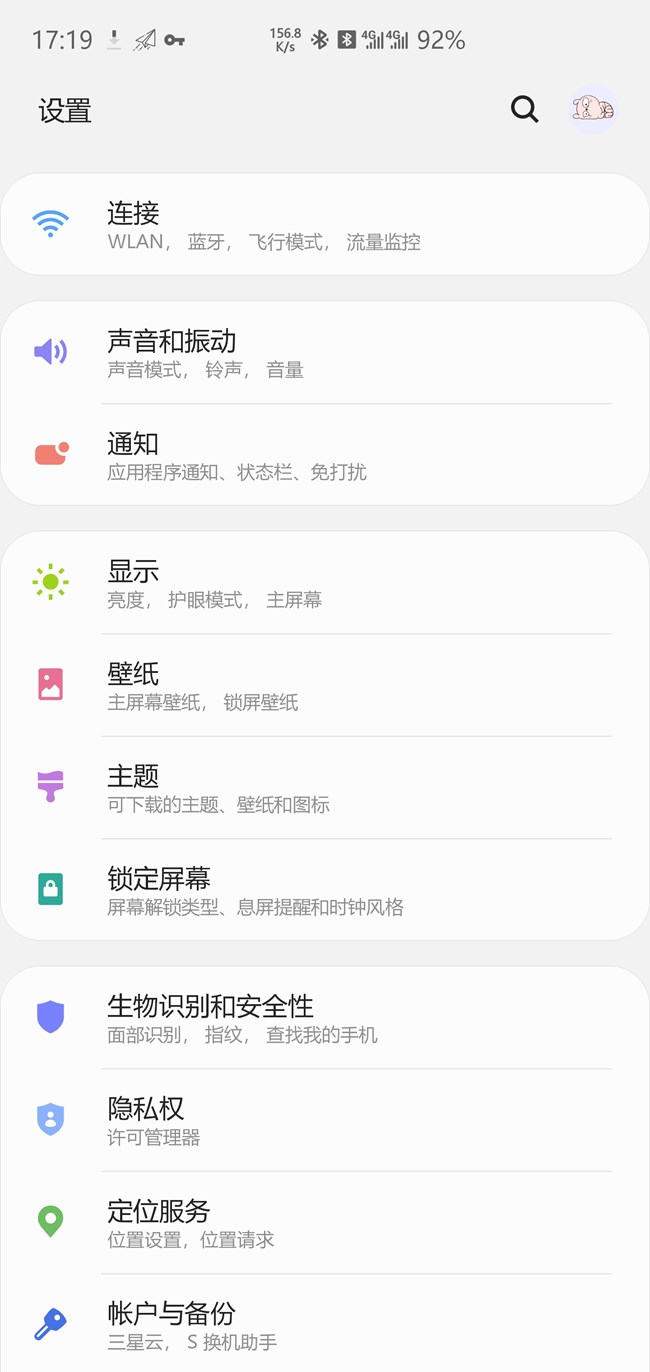Screen dimensions: 650x1372
Task: Tap the 主题 row
Action: [324, 788]
